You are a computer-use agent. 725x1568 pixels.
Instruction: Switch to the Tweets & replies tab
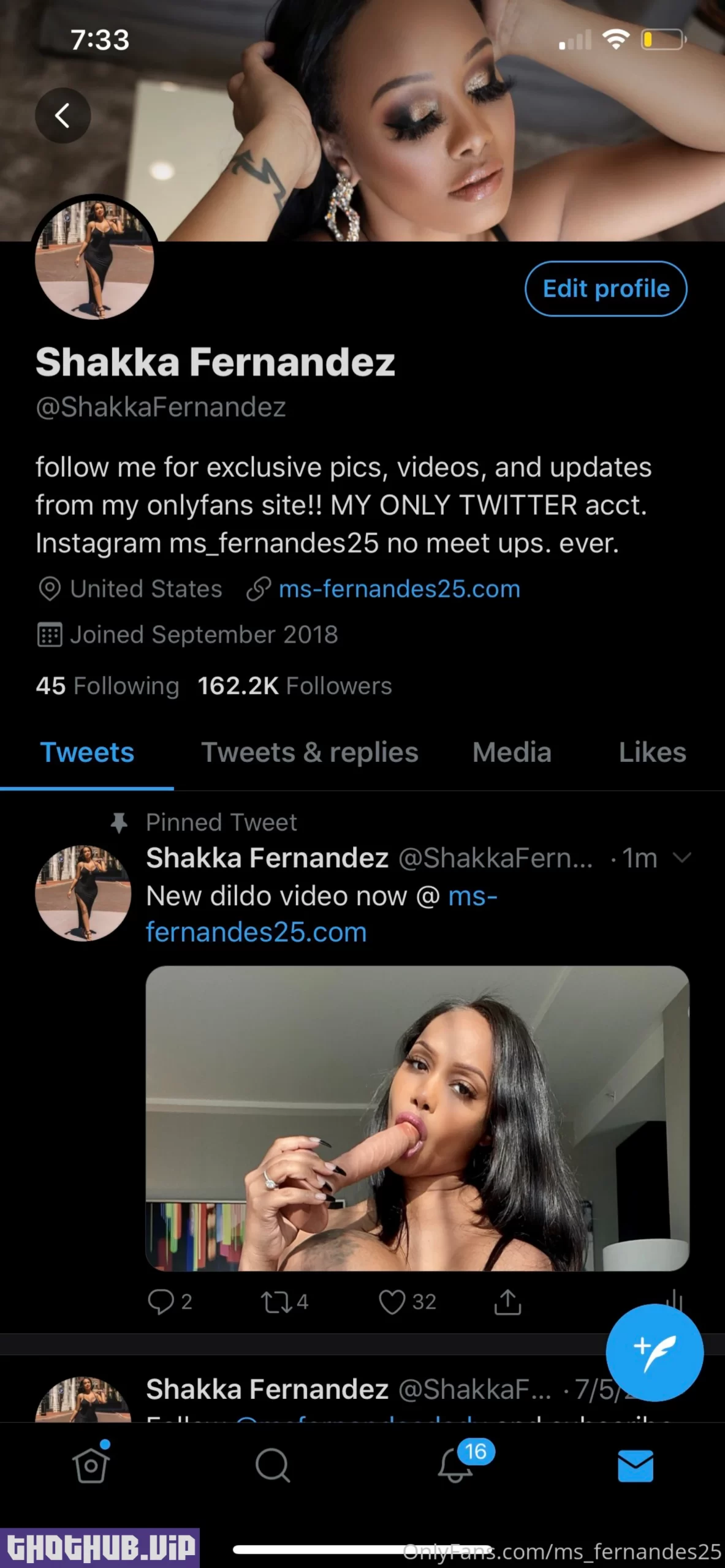click(309, 752)
